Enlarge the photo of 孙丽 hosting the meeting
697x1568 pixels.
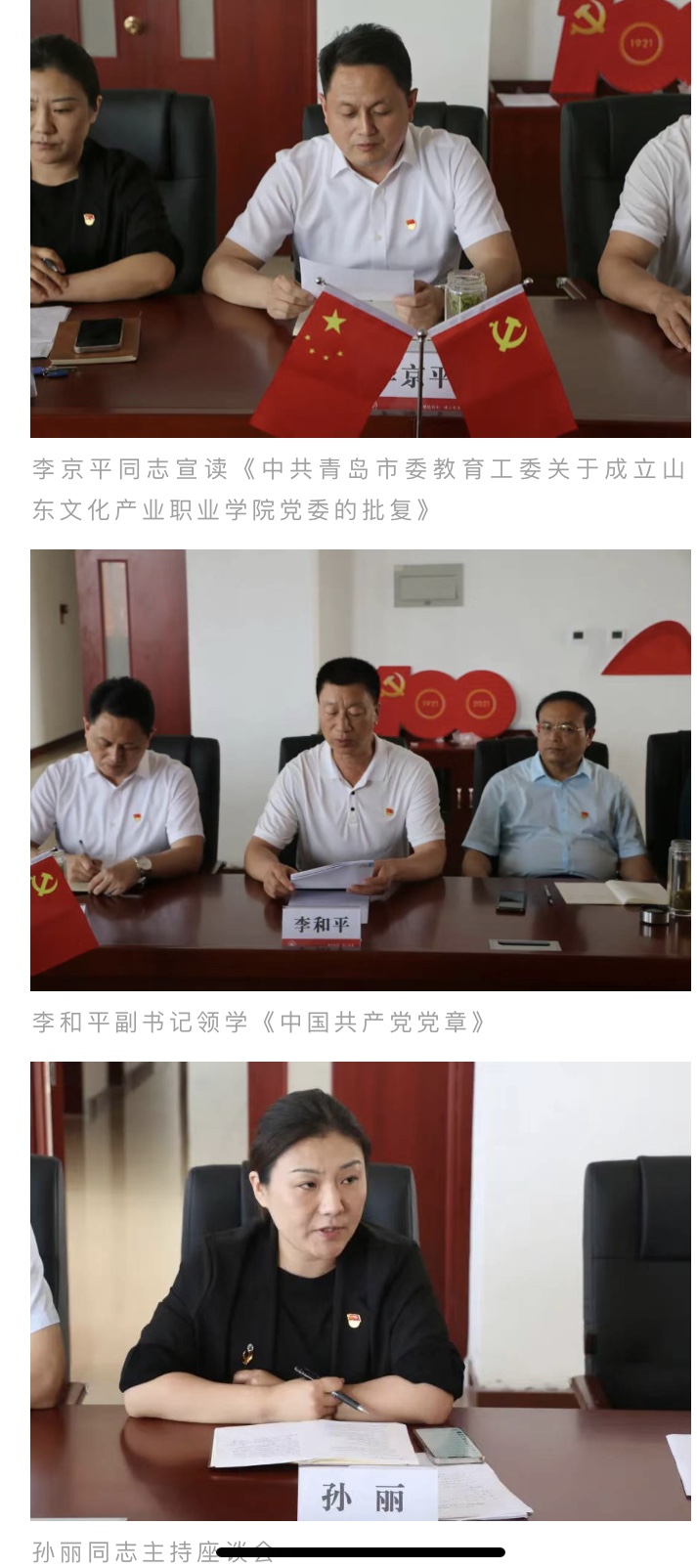[x=360, y=1290]
